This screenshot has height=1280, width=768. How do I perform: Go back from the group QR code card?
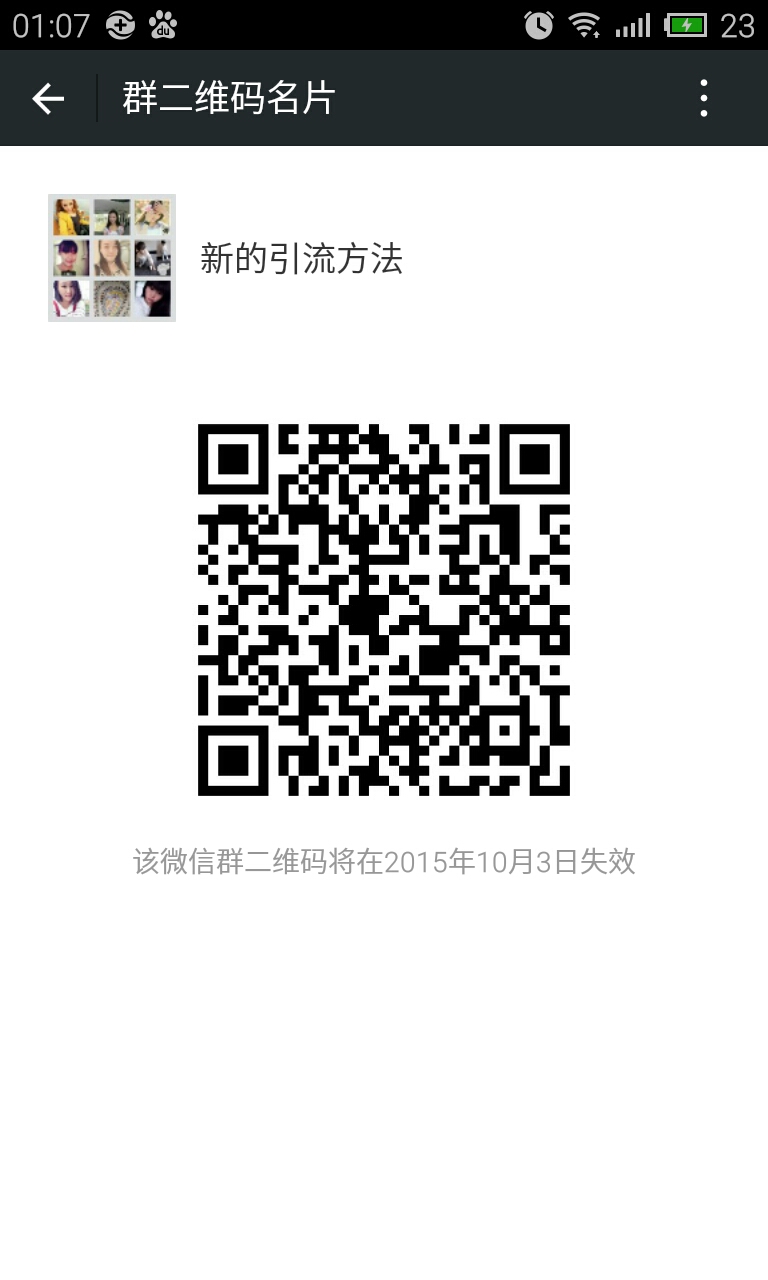[x=48, y=98]
